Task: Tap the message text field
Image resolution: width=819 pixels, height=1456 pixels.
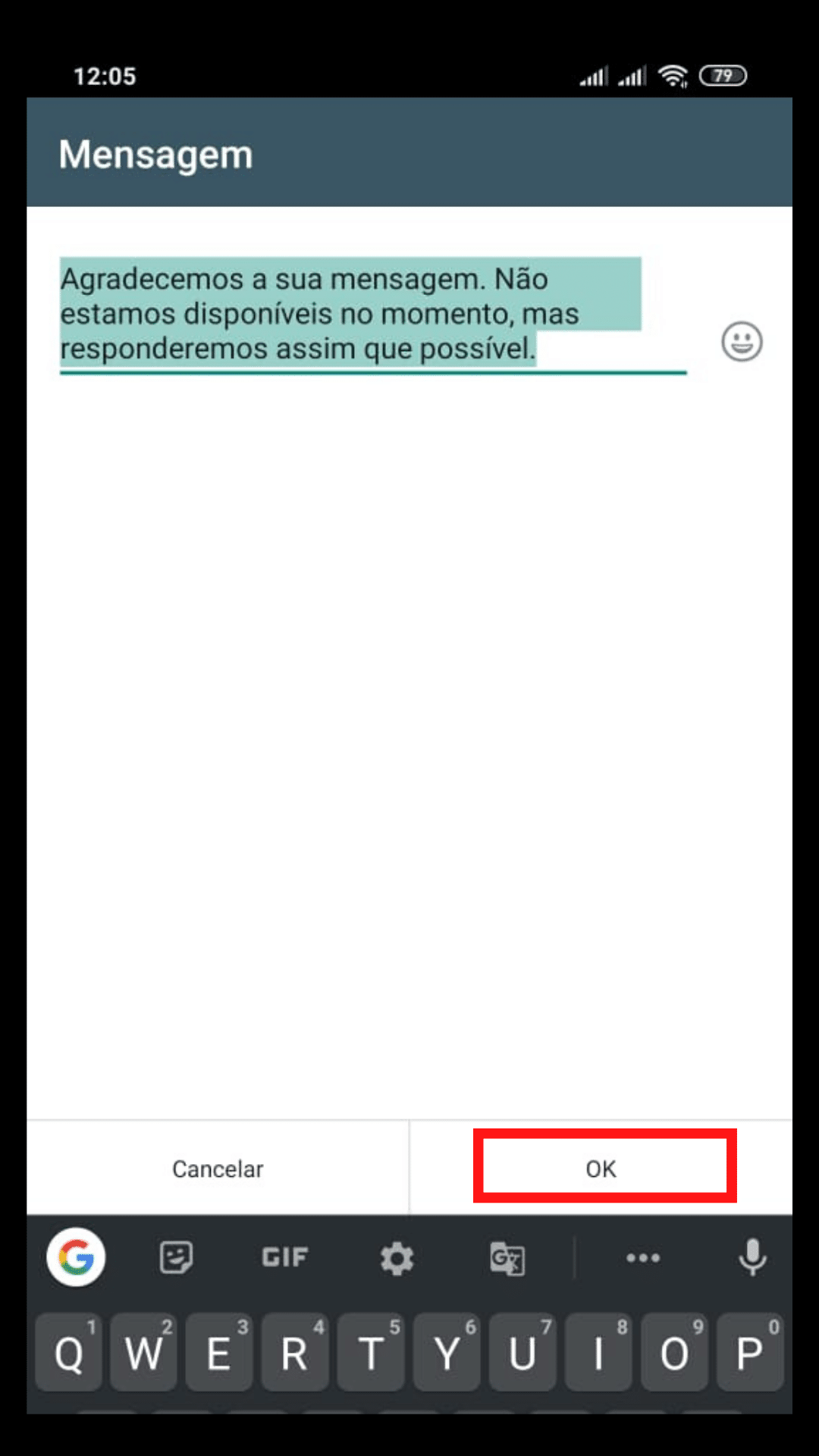Action: click(373, 315)
